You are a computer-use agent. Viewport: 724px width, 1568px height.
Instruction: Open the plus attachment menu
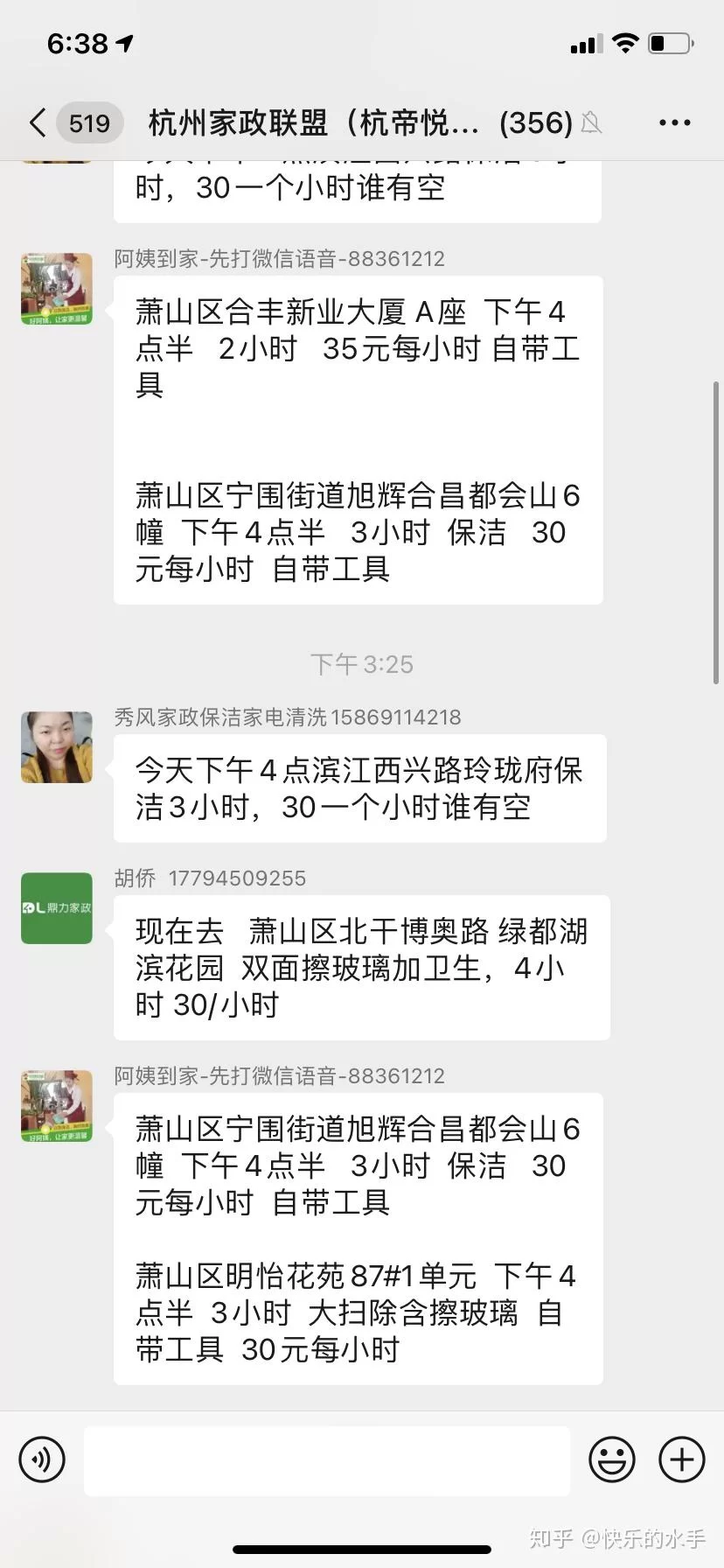(x=681, y=1459)
